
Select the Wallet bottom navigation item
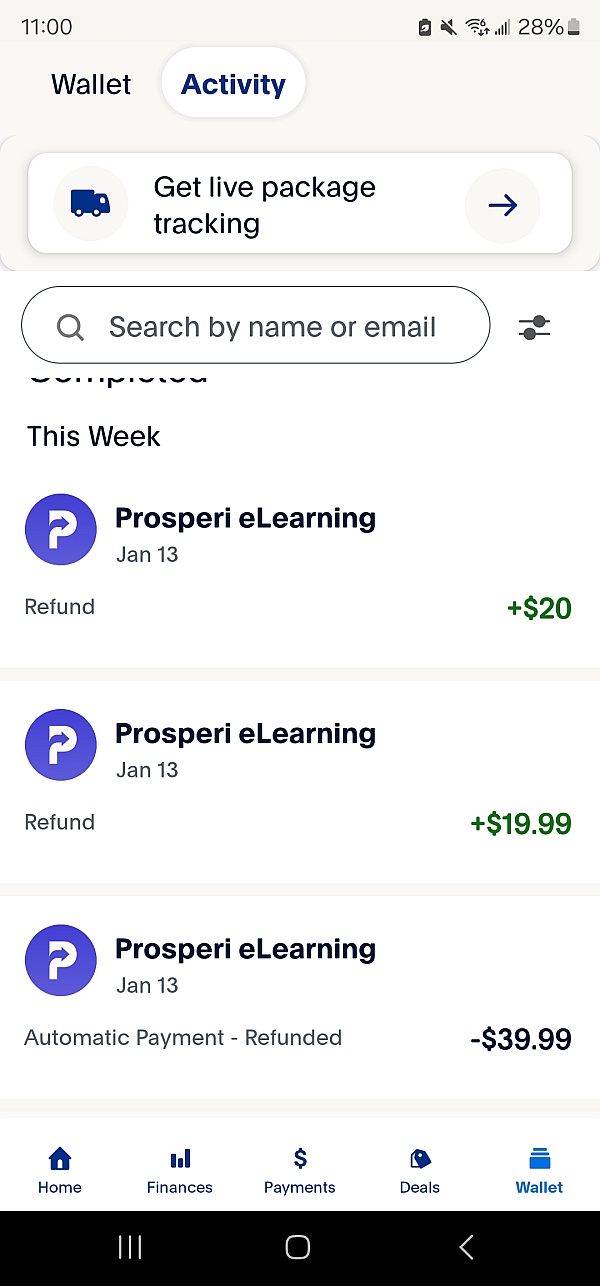[540, 1171]
